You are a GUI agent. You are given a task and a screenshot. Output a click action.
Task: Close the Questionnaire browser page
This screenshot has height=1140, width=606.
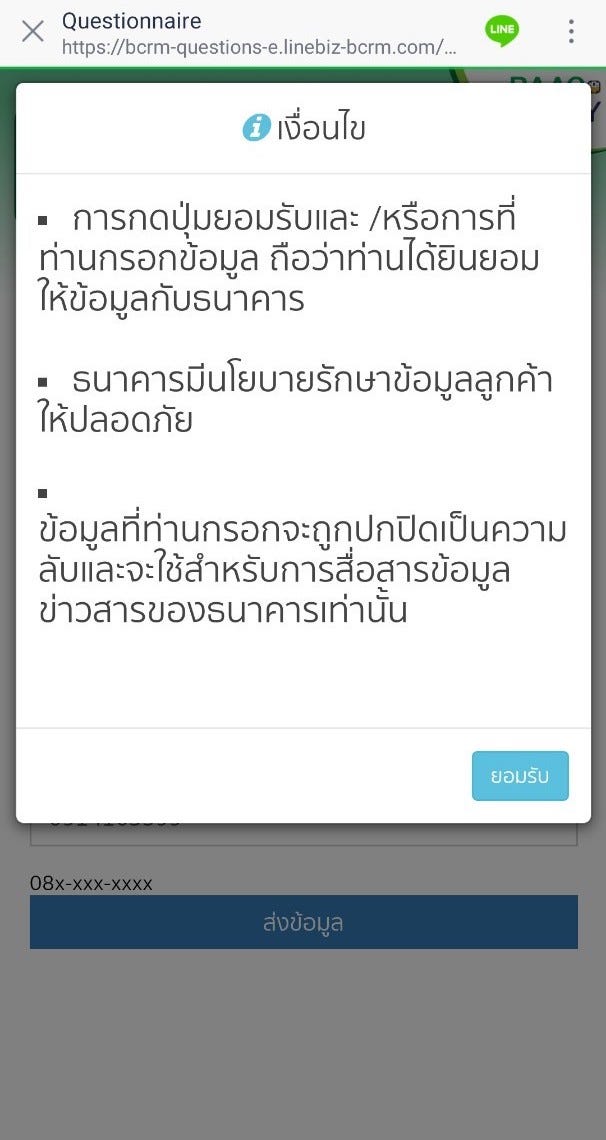pos(33,32)
